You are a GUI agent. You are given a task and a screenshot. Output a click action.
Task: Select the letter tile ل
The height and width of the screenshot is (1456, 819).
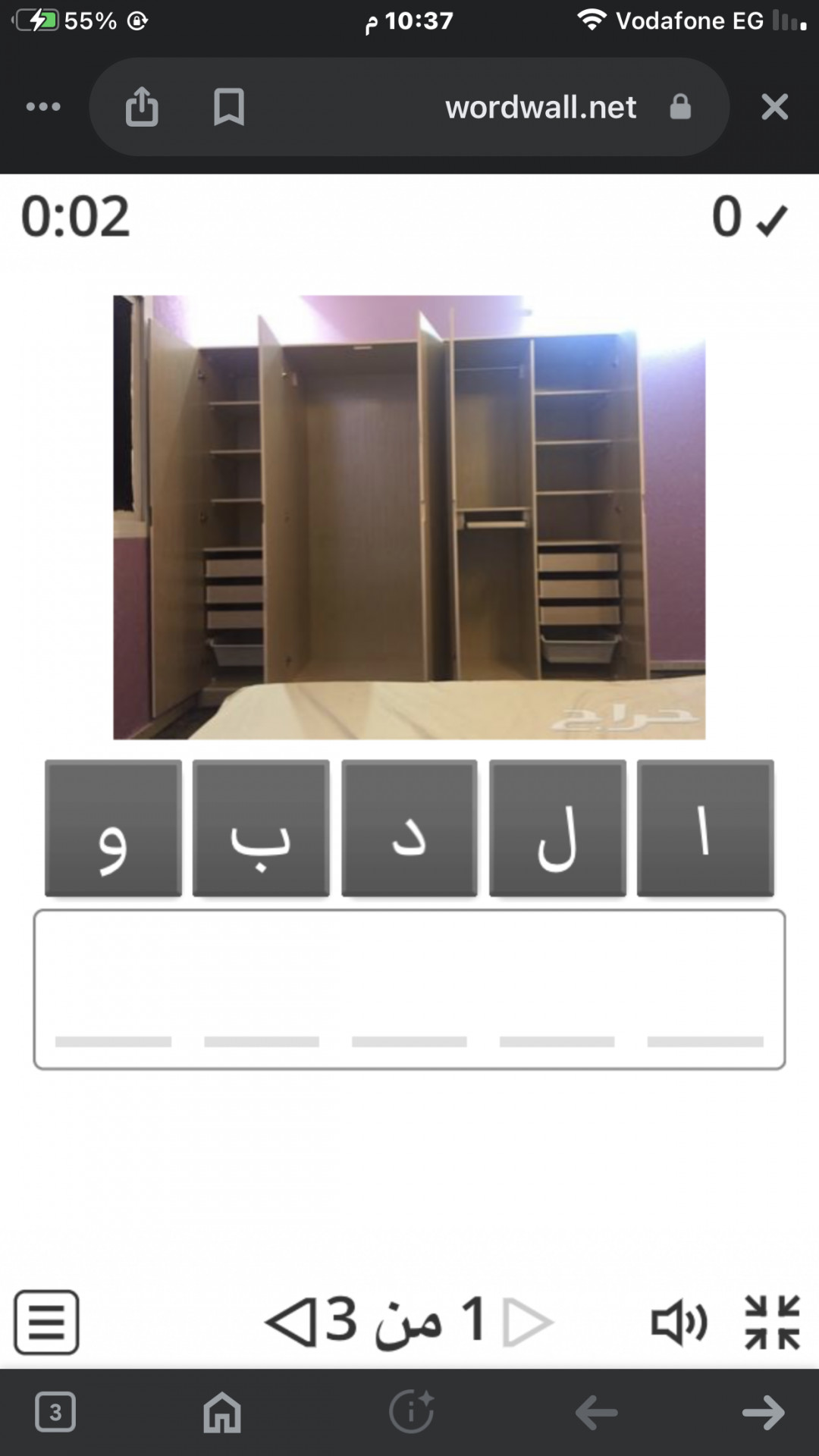click(557, 828)
